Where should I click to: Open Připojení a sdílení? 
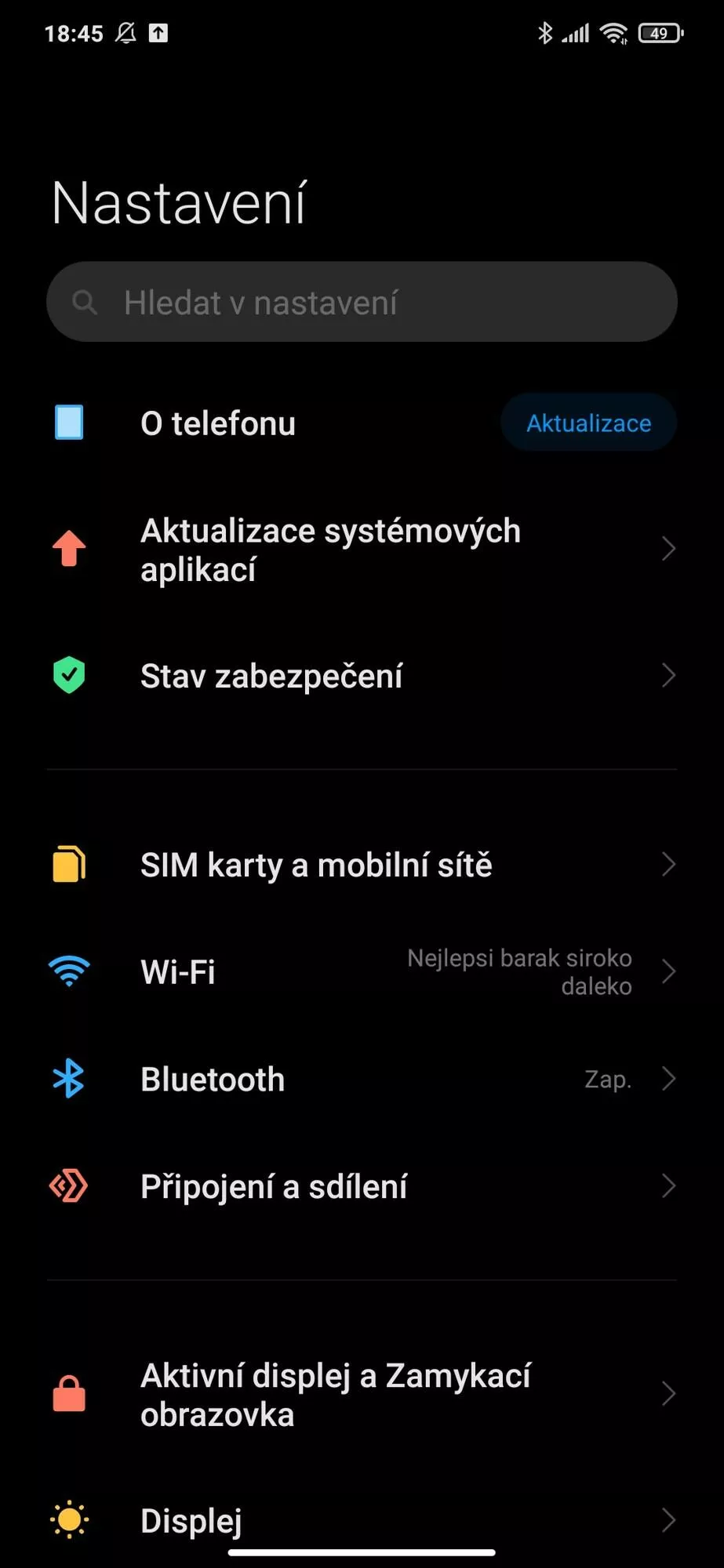tap(362, 1187)
